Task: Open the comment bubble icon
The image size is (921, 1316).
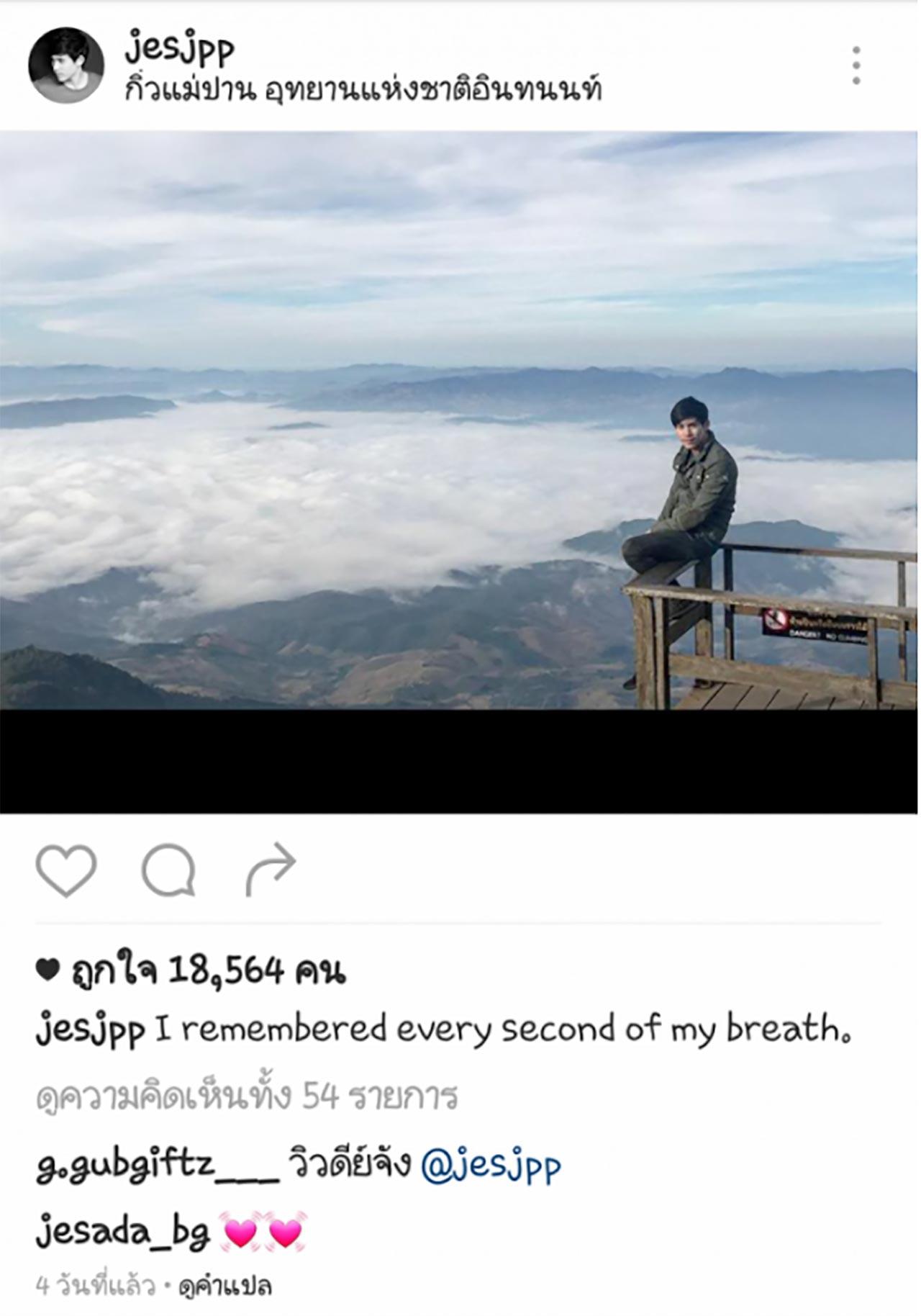Action: click(x=168, y=870)
